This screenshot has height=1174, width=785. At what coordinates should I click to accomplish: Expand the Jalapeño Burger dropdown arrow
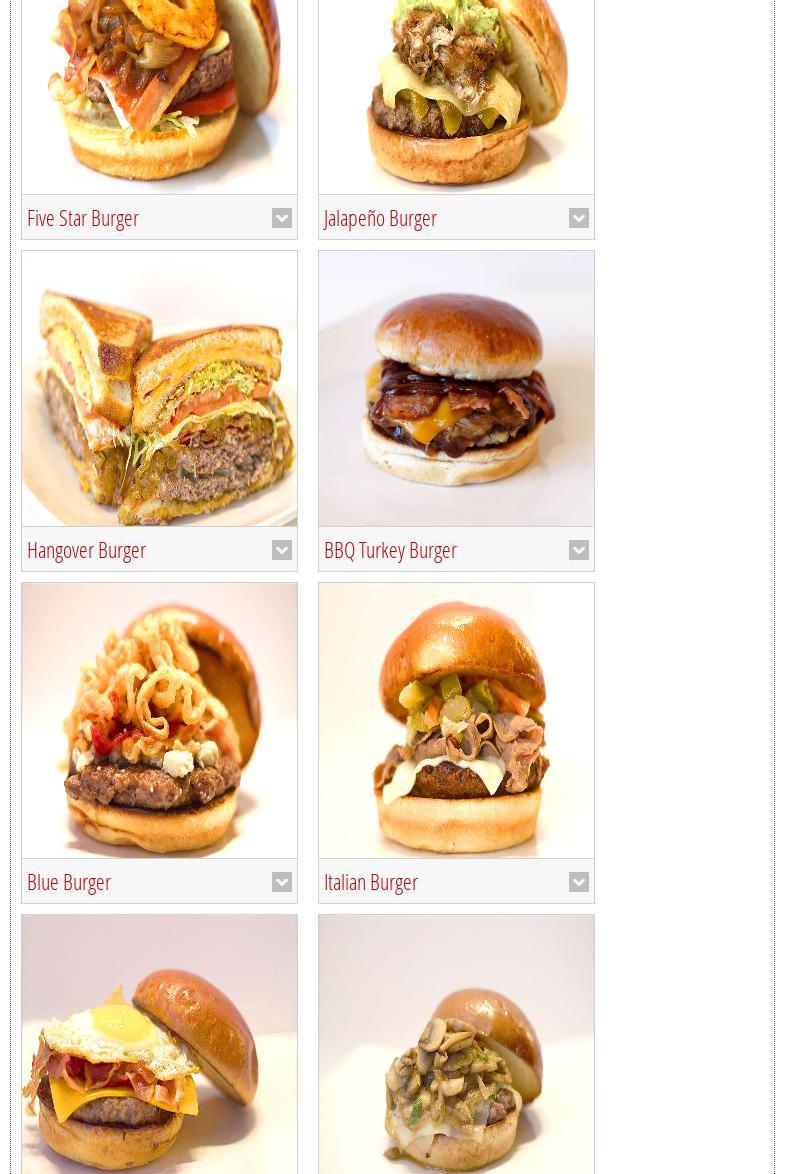point(579,218)
